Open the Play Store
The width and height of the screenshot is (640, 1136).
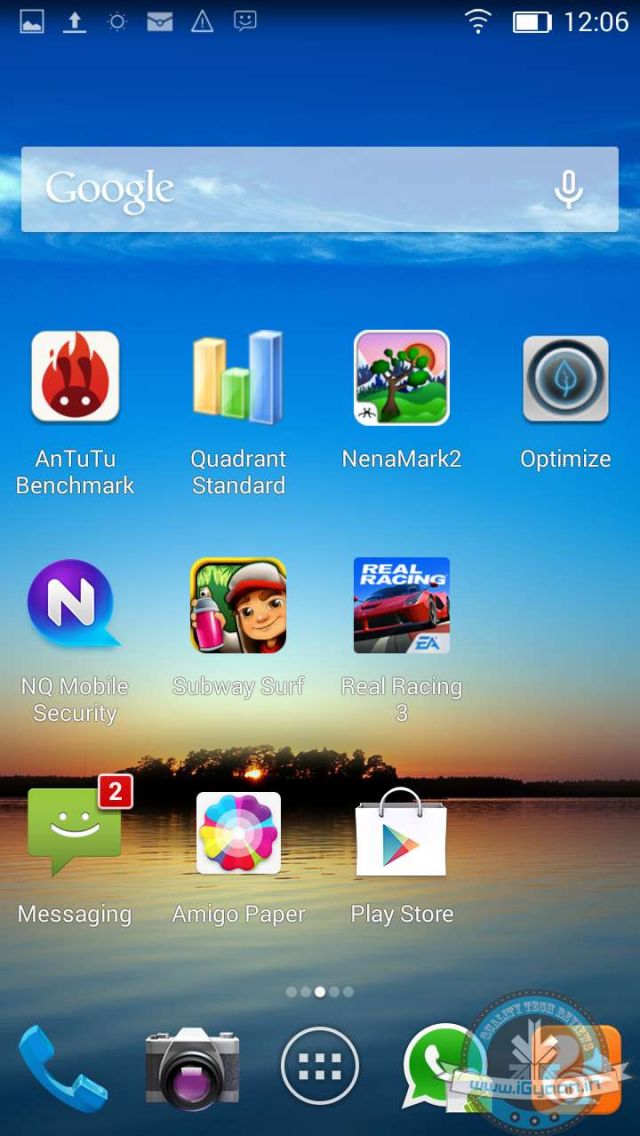coord(402,832)
